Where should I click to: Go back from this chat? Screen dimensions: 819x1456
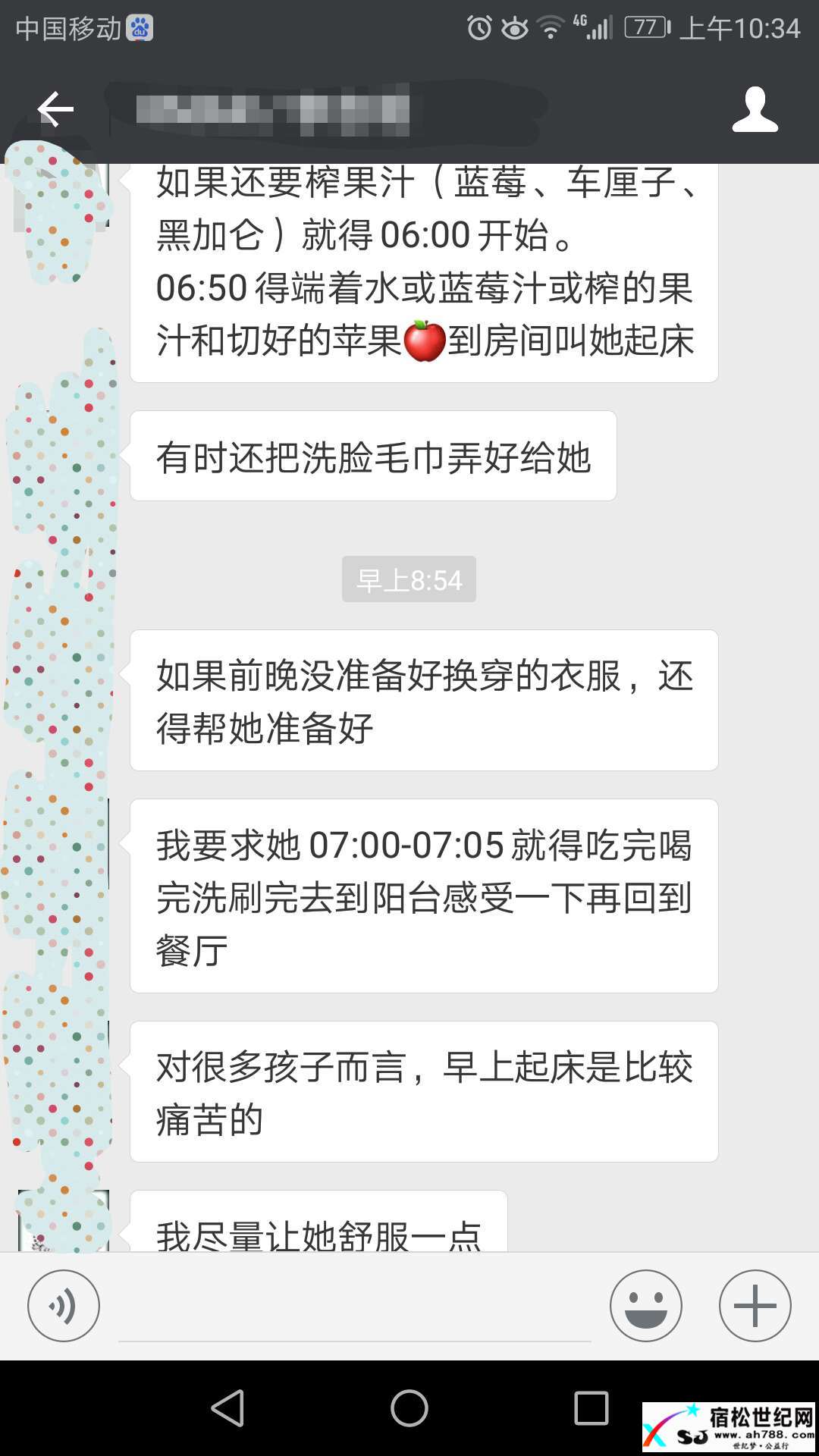click(x=55, y=110)
